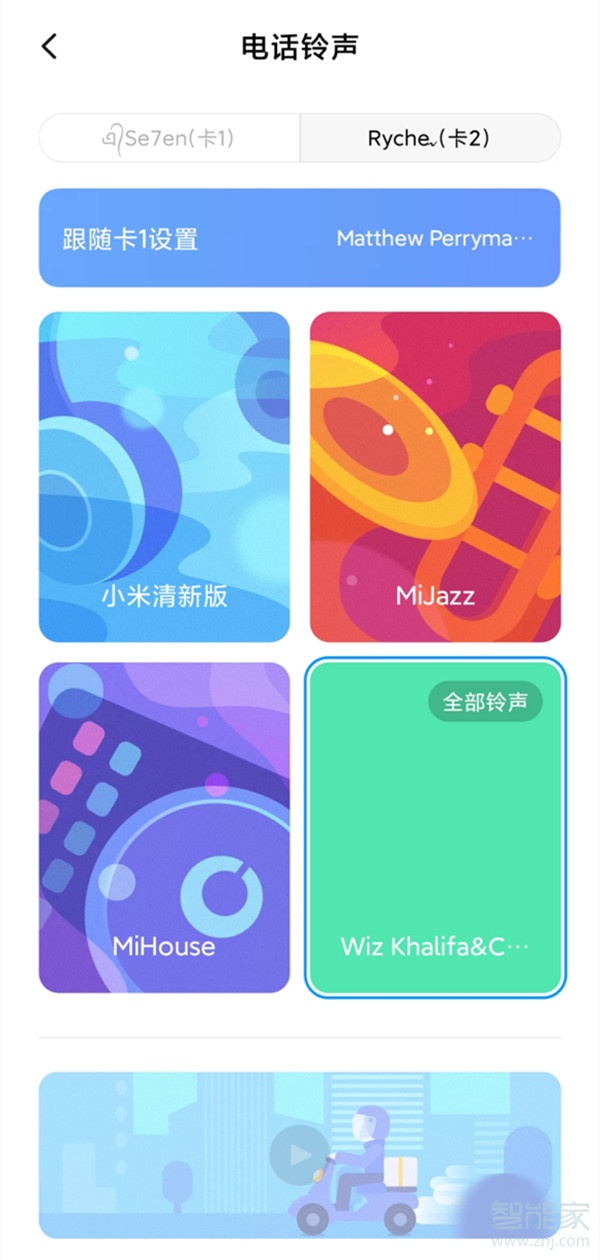Screen dimensions: 600x1260
Task: Go back using the arrow icon
Action: pyautogui.click(x=49, y=46)
